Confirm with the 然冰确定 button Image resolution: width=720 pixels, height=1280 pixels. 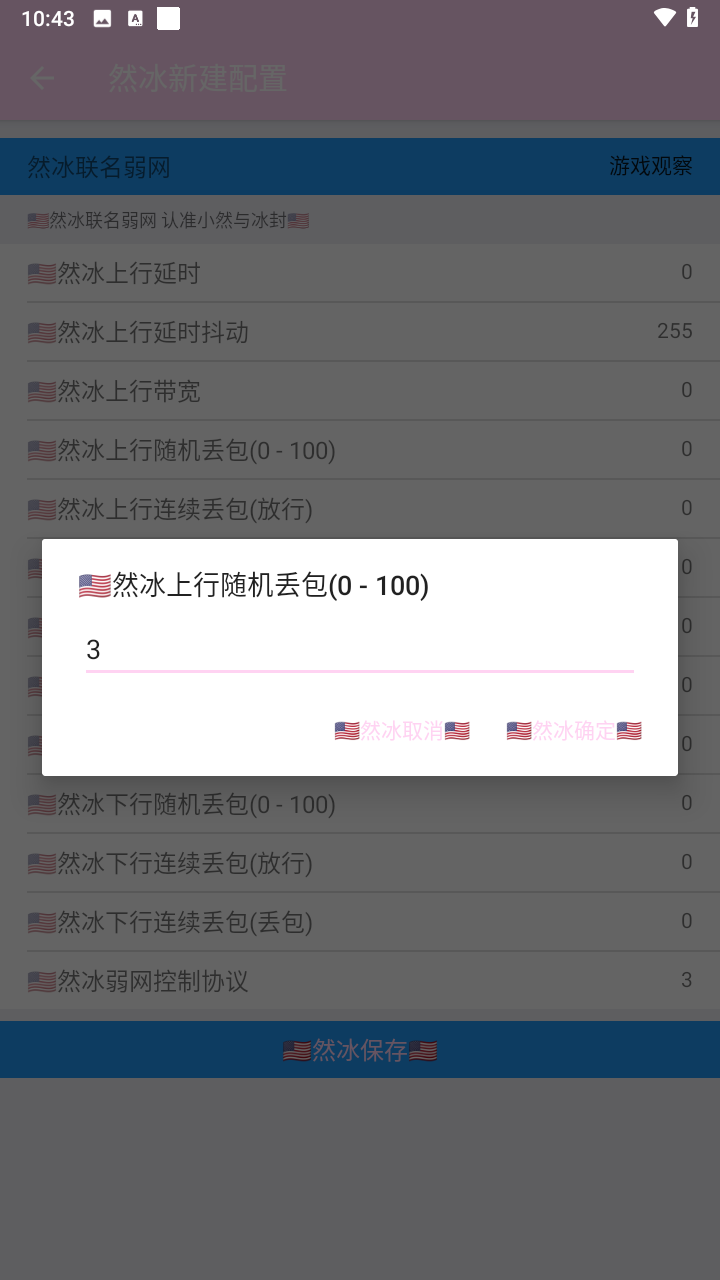pyautogui.click(x=574, y=730)
